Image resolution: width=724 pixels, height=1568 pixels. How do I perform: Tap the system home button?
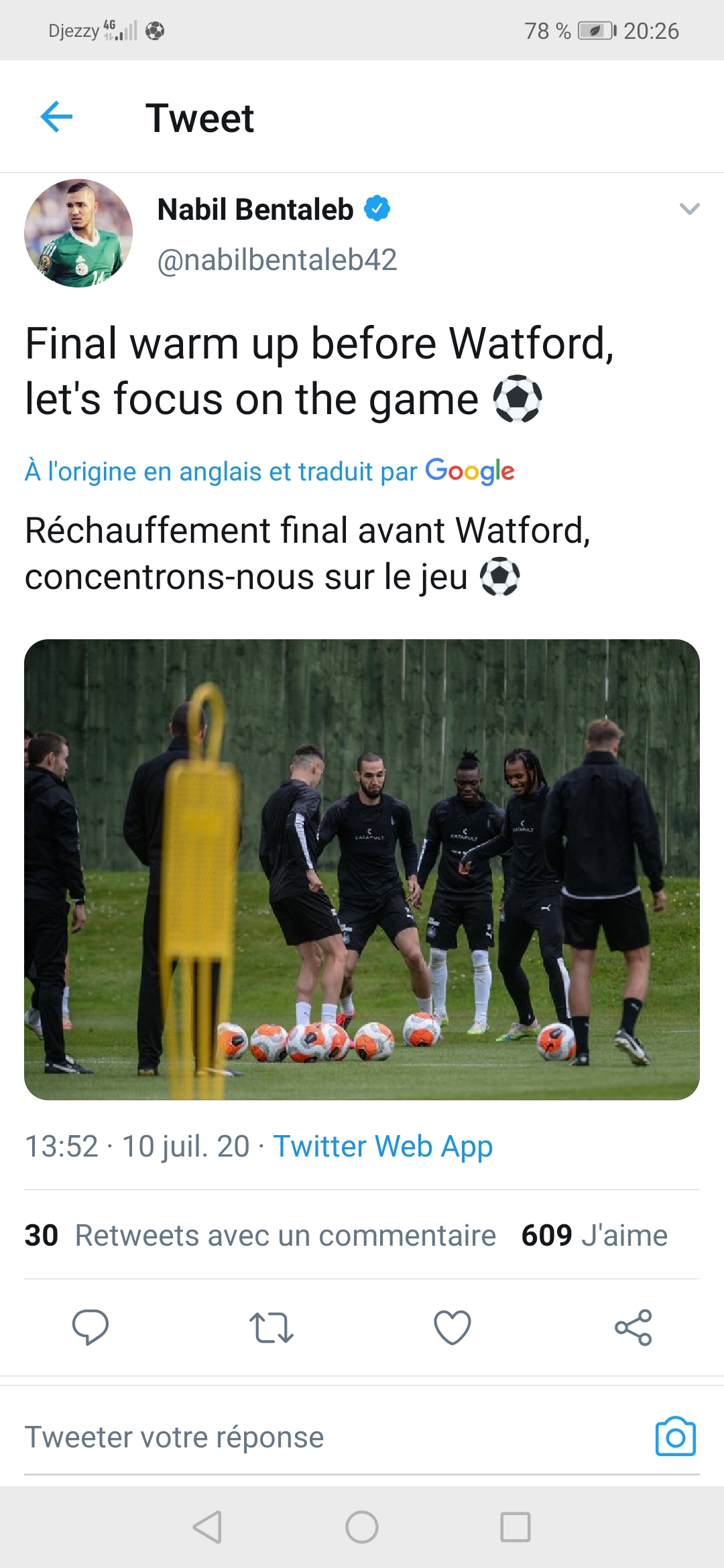click(x=362, y=1527)
